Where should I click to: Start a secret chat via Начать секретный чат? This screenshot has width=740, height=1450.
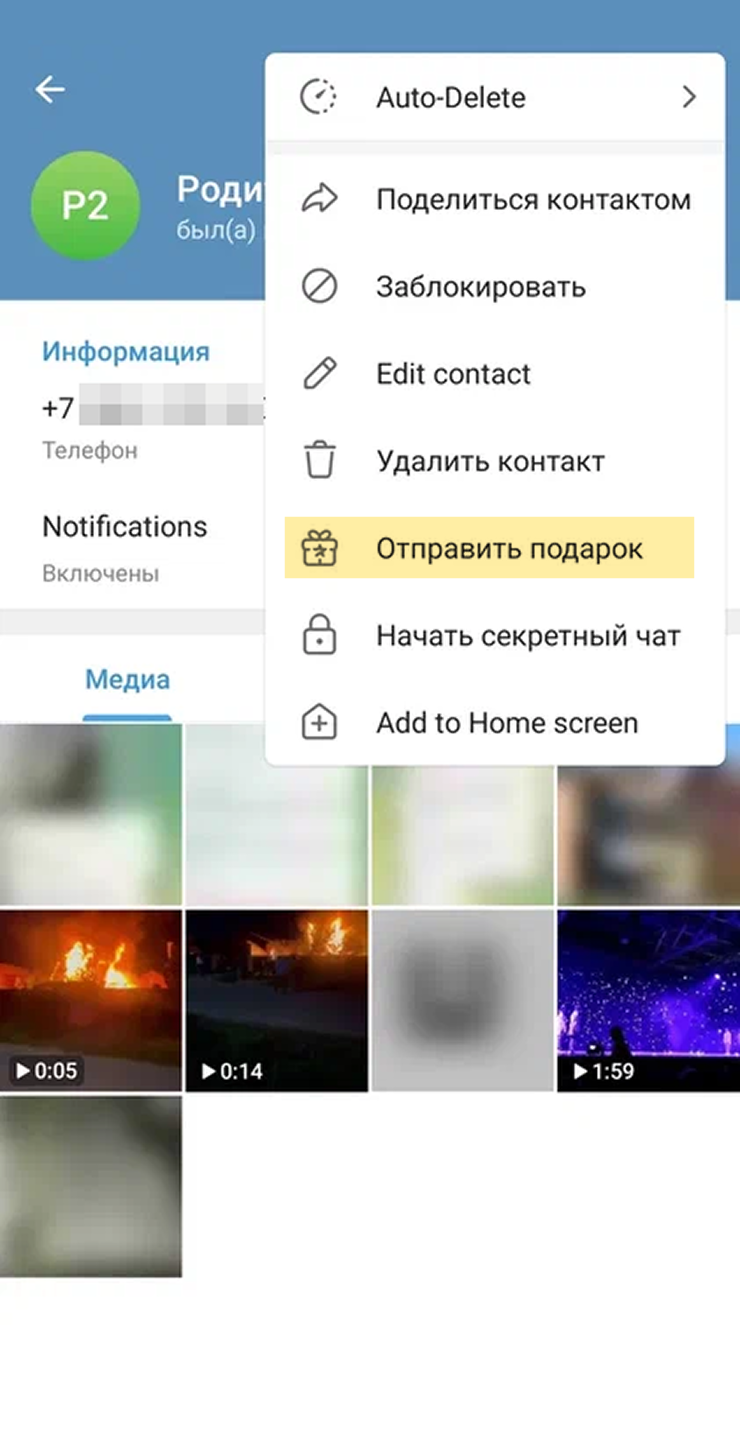coord(495,636)
